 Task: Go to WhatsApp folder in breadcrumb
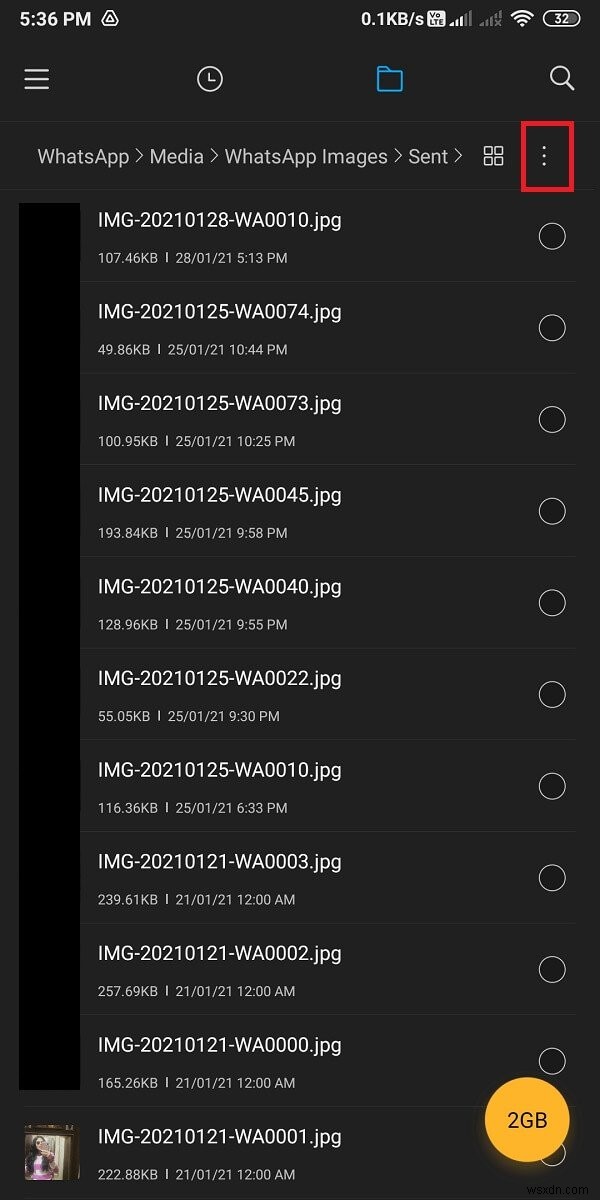pos(83,156)
